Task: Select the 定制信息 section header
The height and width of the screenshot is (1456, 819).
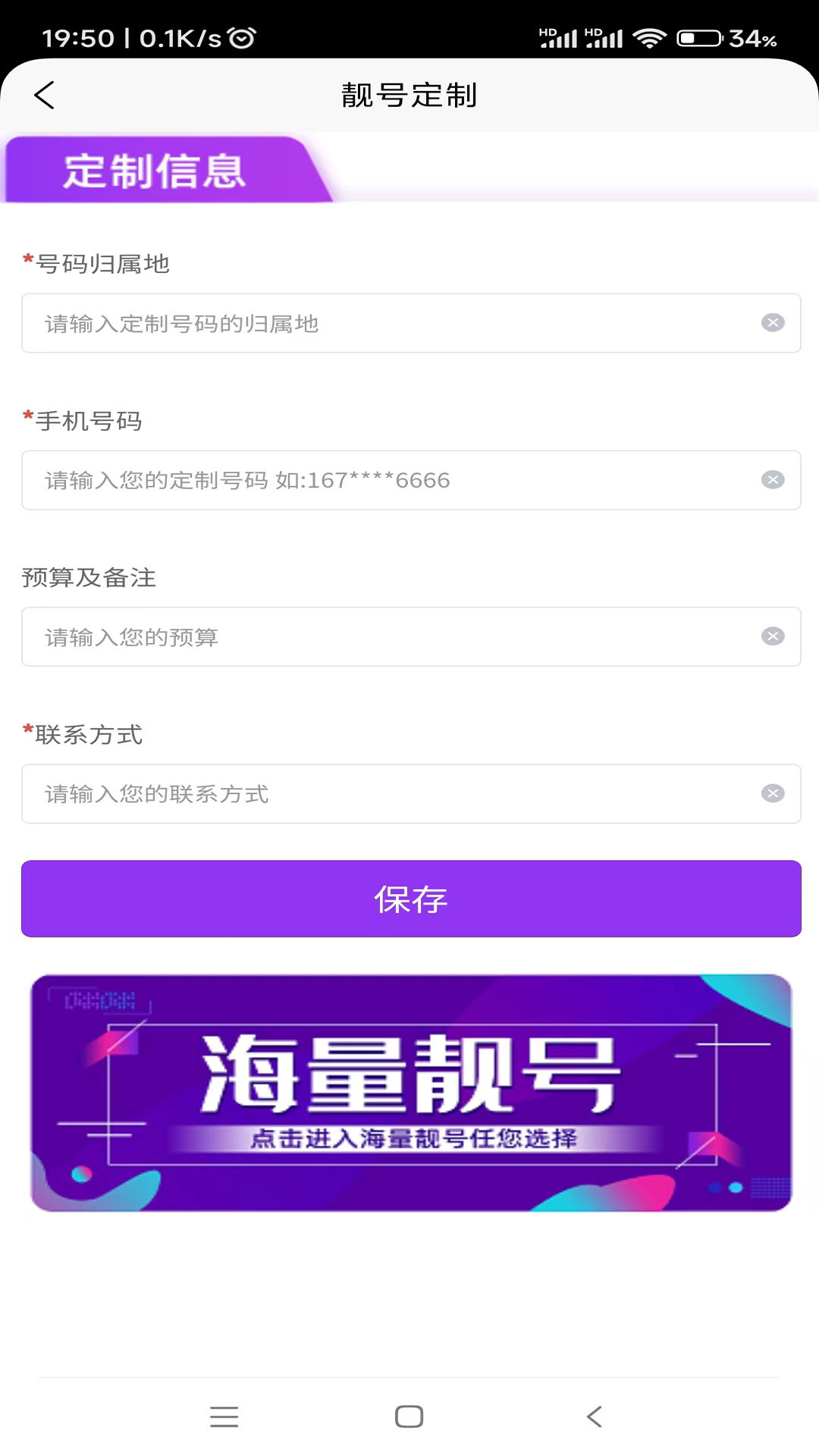Action: click(154, 171)
